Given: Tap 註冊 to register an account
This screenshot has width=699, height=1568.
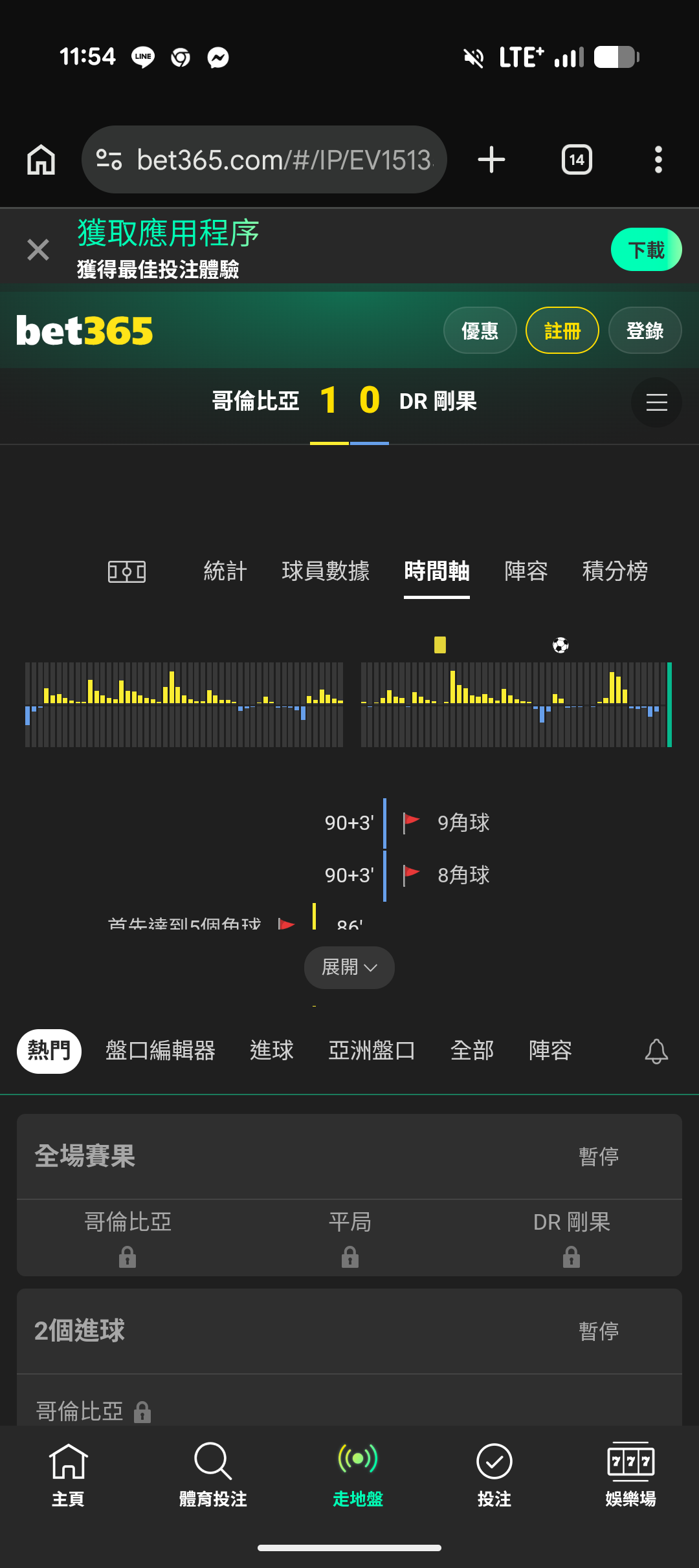Looking at the screenshot, I should pyautogui.click(x=562, y=331).
